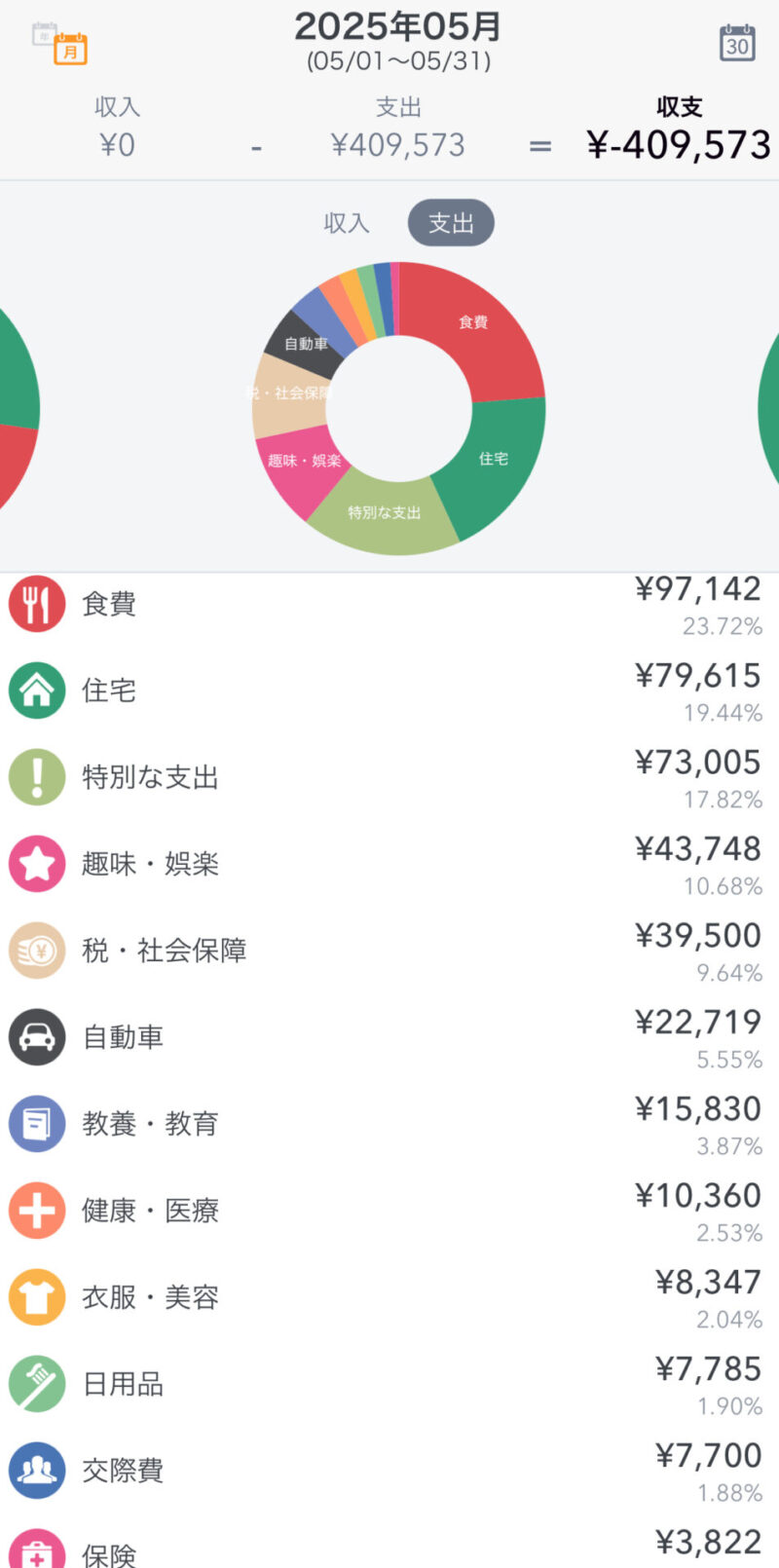Switch to the 収入 segment

click(x=347, y=223)
